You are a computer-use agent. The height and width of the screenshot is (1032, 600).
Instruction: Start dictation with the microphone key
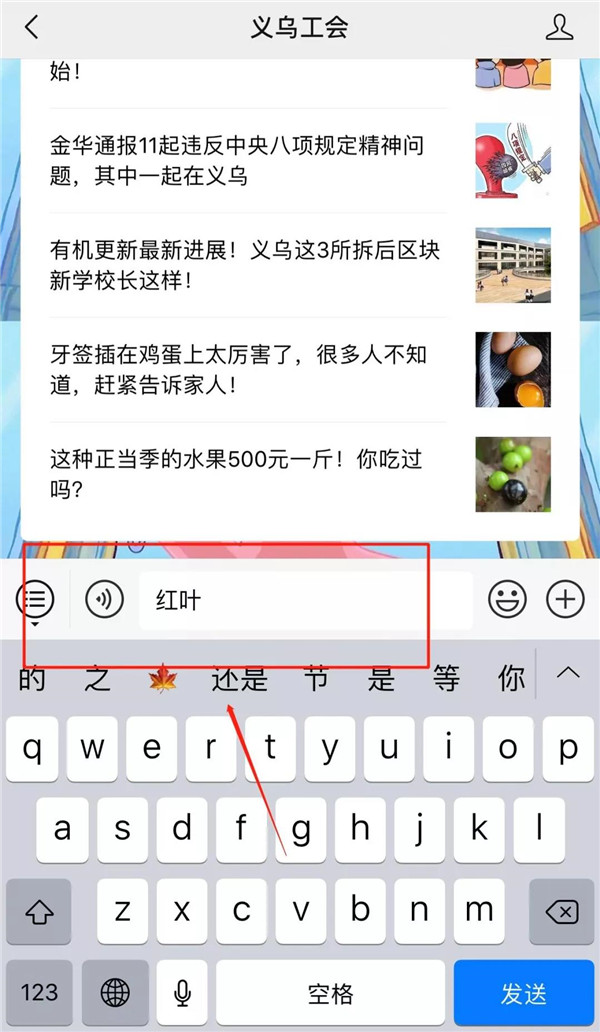tap(182, 993)
